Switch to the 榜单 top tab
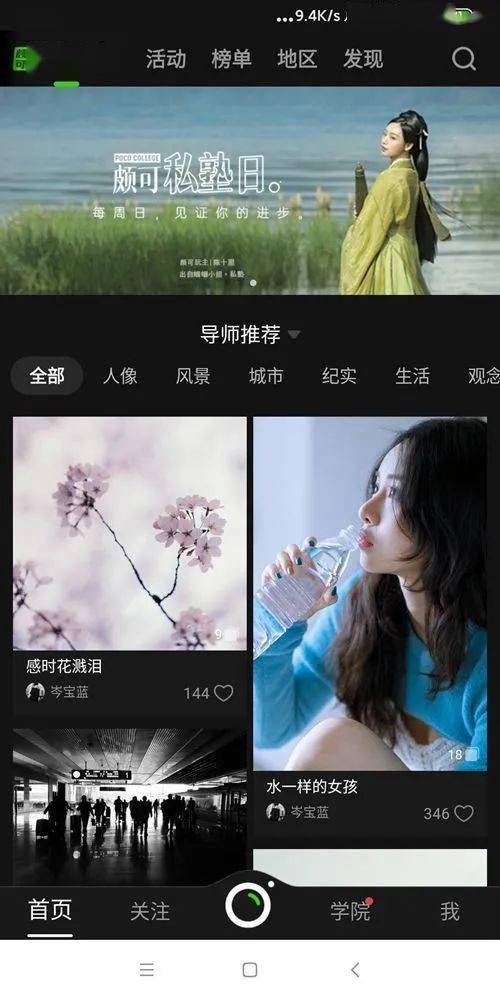 tap(232, 59)
